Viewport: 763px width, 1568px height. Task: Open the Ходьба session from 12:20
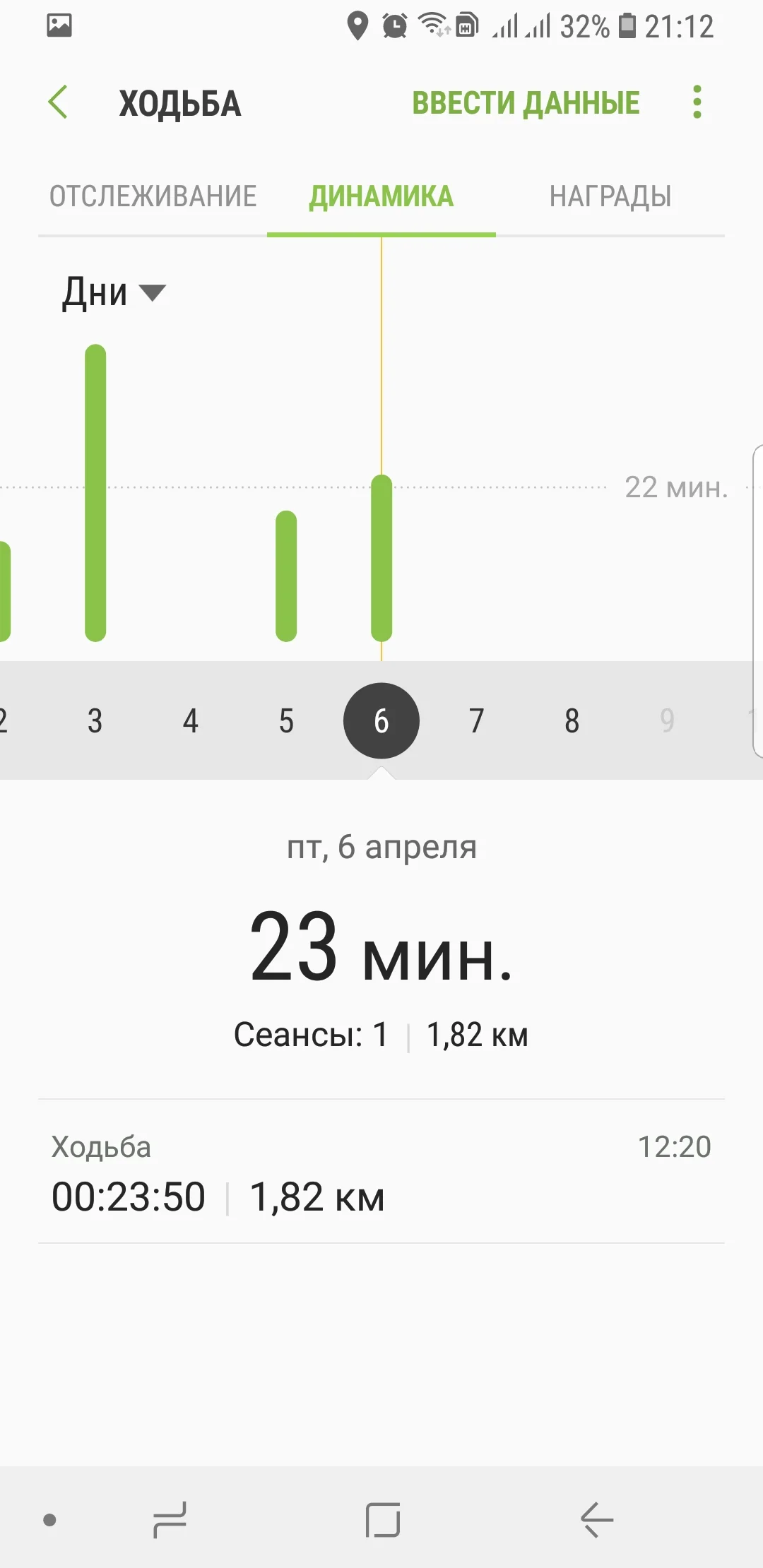(x=381, y=1171)
